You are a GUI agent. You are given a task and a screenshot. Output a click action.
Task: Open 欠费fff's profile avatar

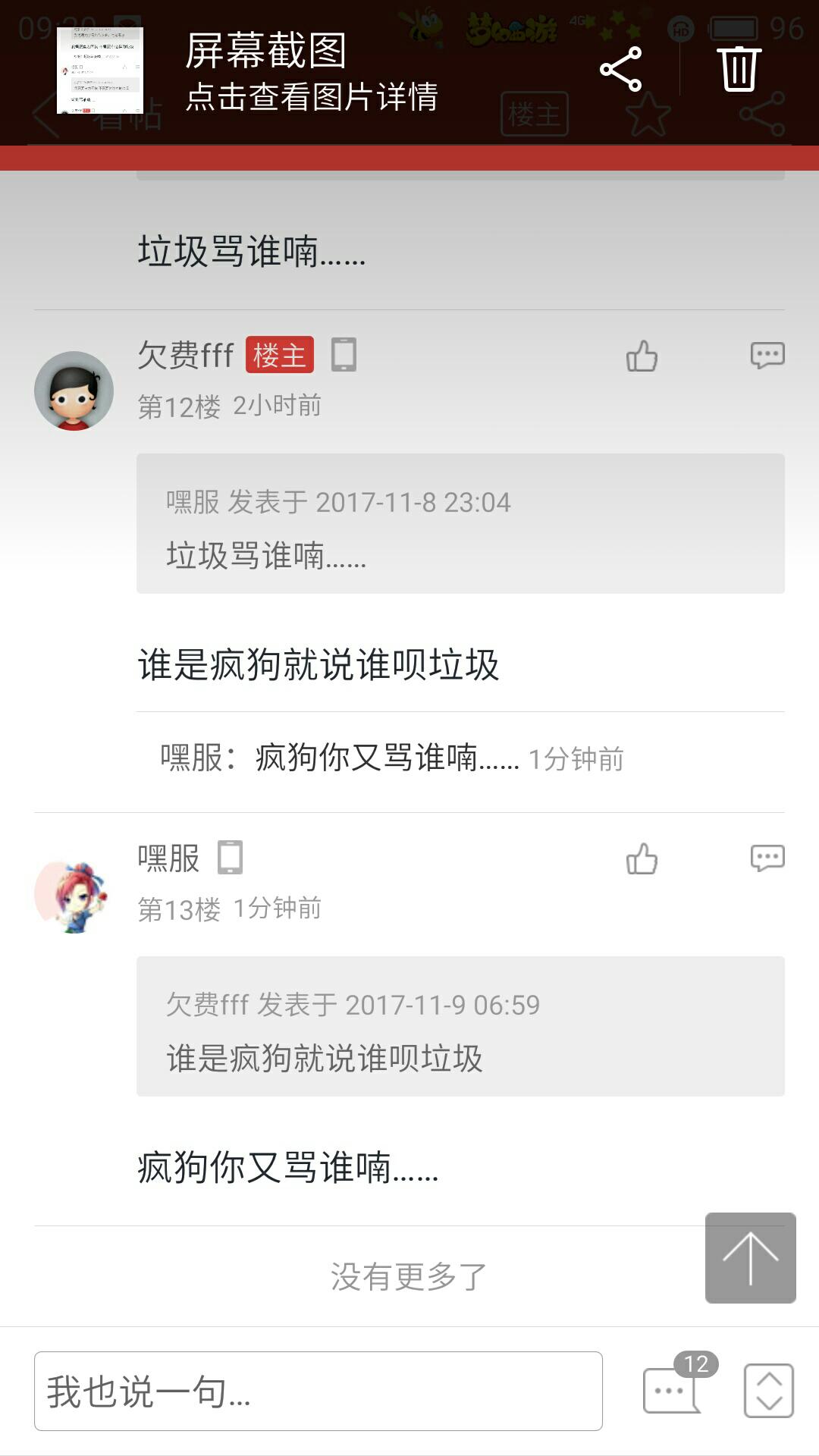click(74, 391)
